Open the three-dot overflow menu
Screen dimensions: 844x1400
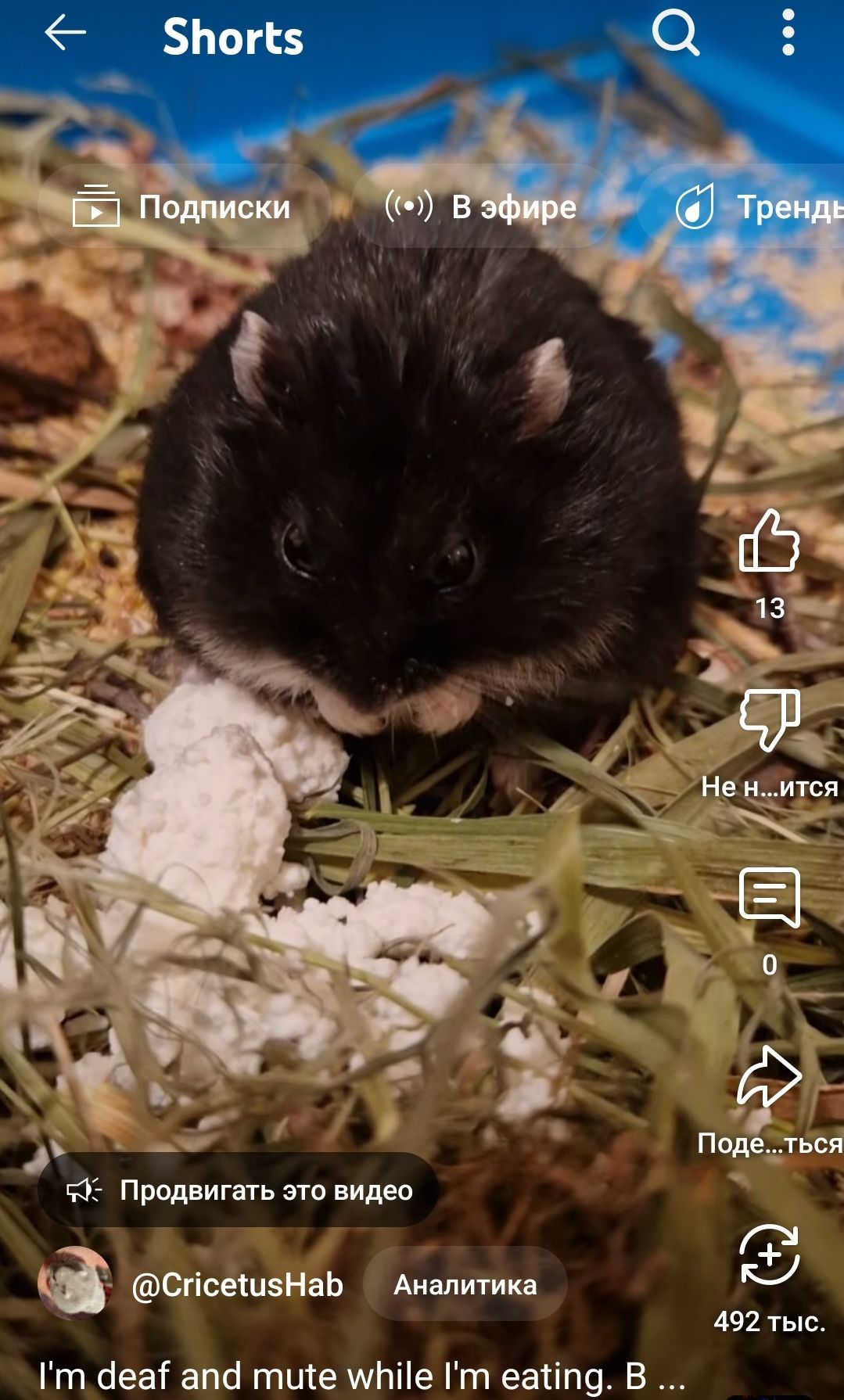coord(788,34)
